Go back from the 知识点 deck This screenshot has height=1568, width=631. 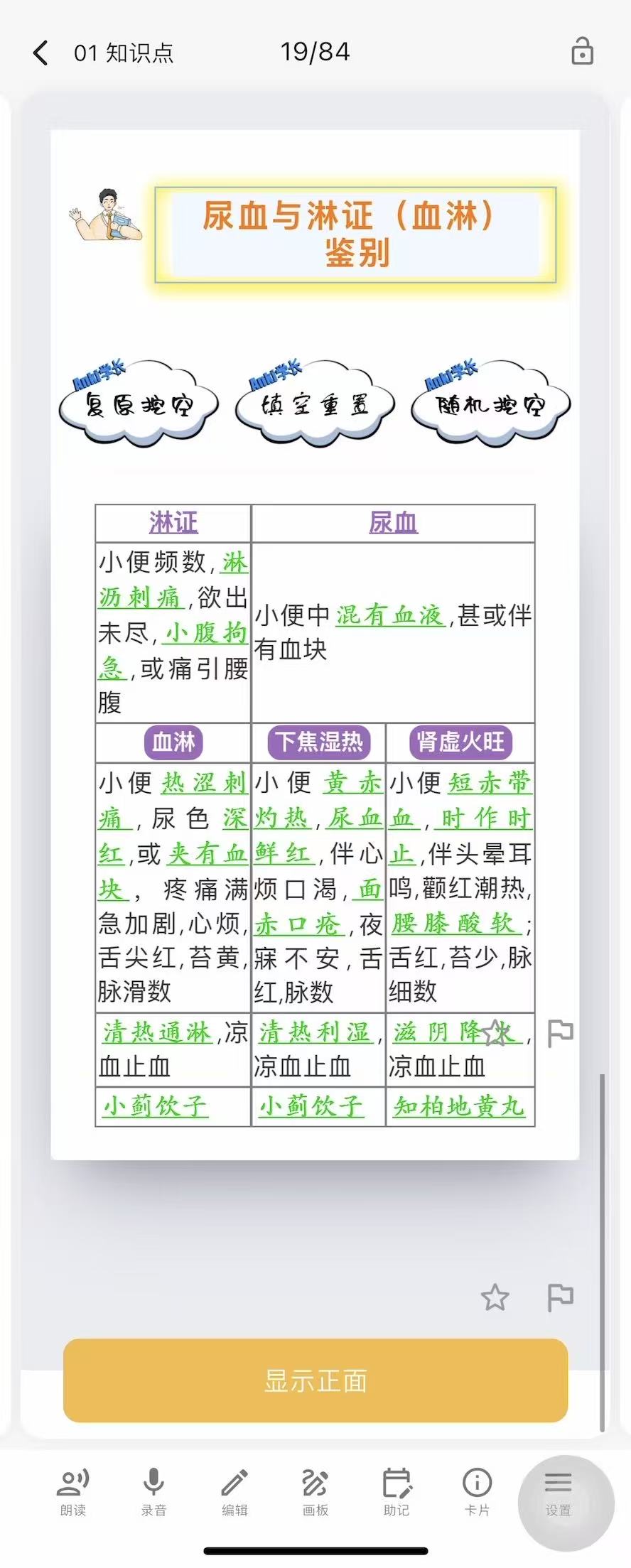coord(41,53)
